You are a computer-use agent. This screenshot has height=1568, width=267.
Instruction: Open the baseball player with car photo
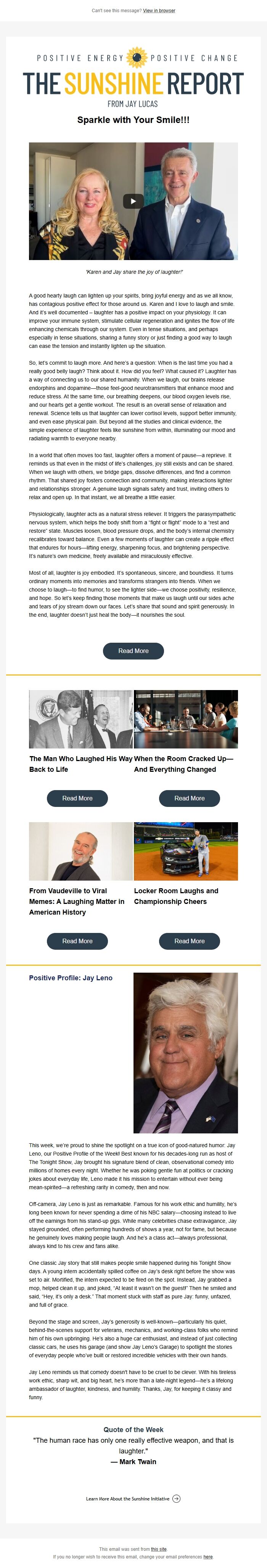(x=185, y=851)
